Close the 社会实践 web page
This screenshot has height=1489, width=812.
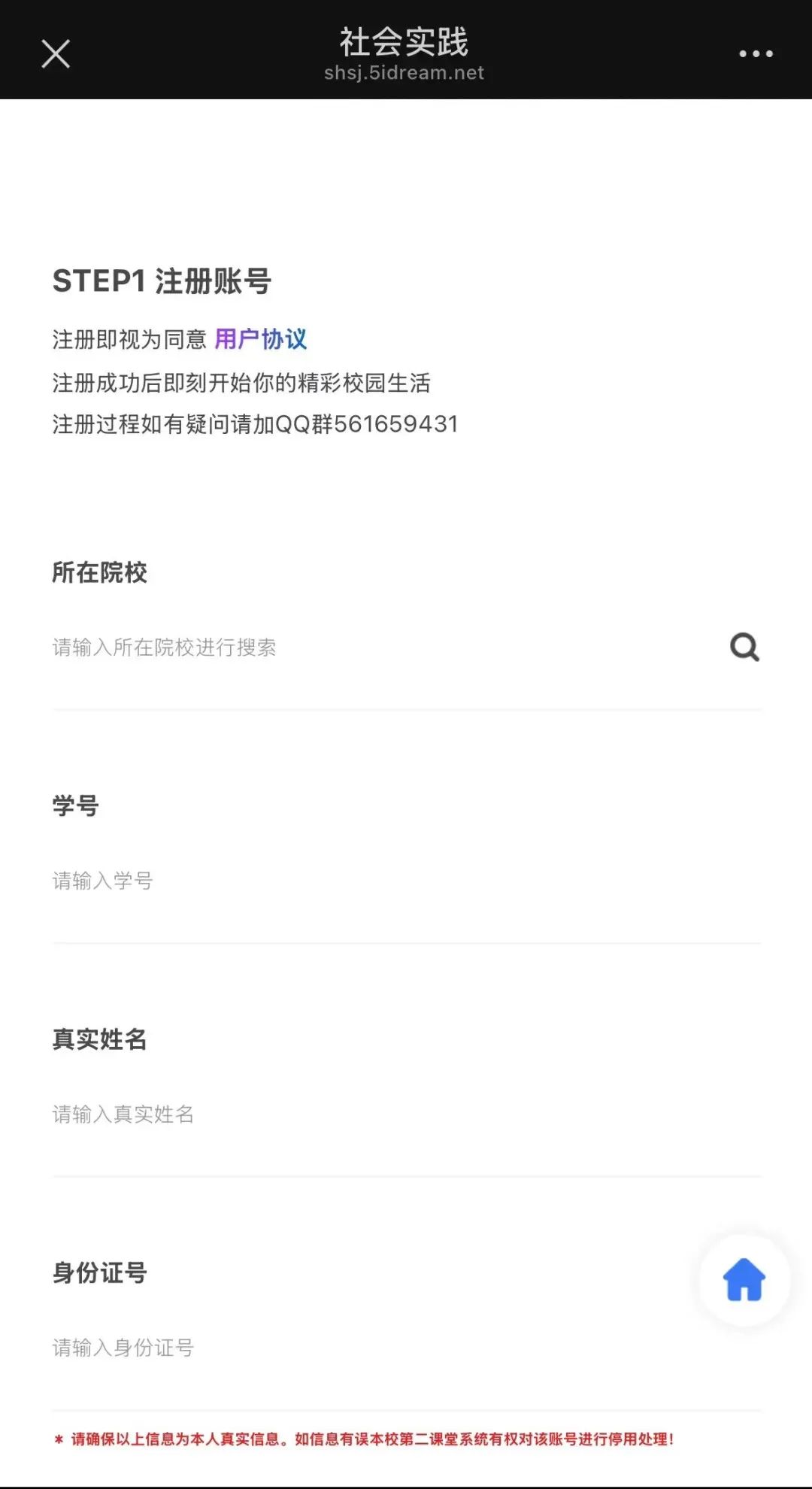click(56, 54)
